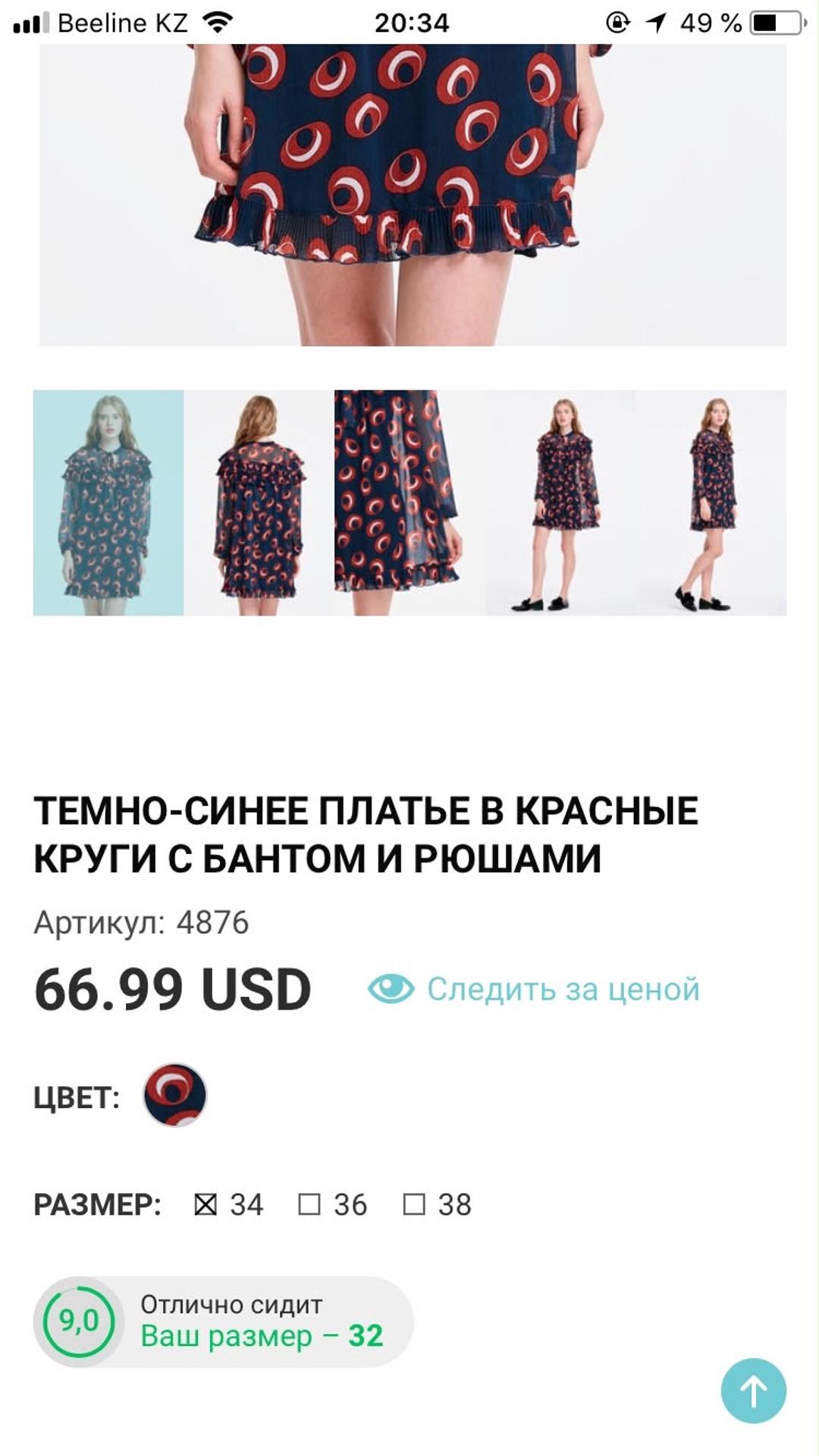Open the main dress photo
Image resolution: width=819 pixels, height=1456 pixels.
(413, 195)
